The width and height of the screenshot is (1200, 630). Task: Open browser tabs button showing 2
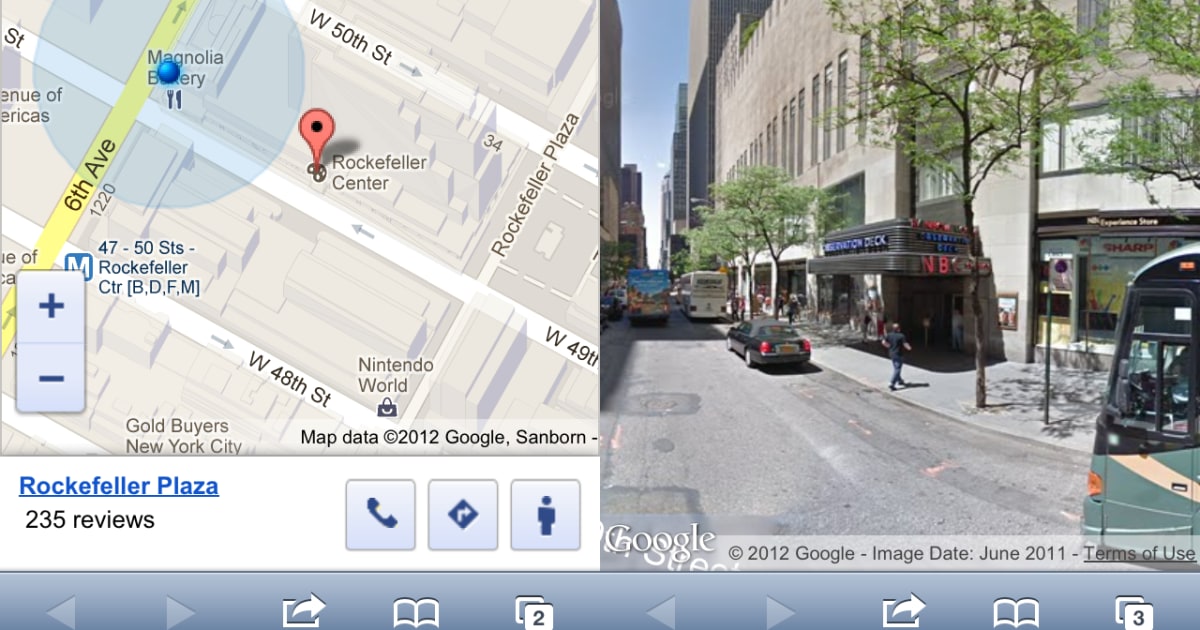pos(535,611)
